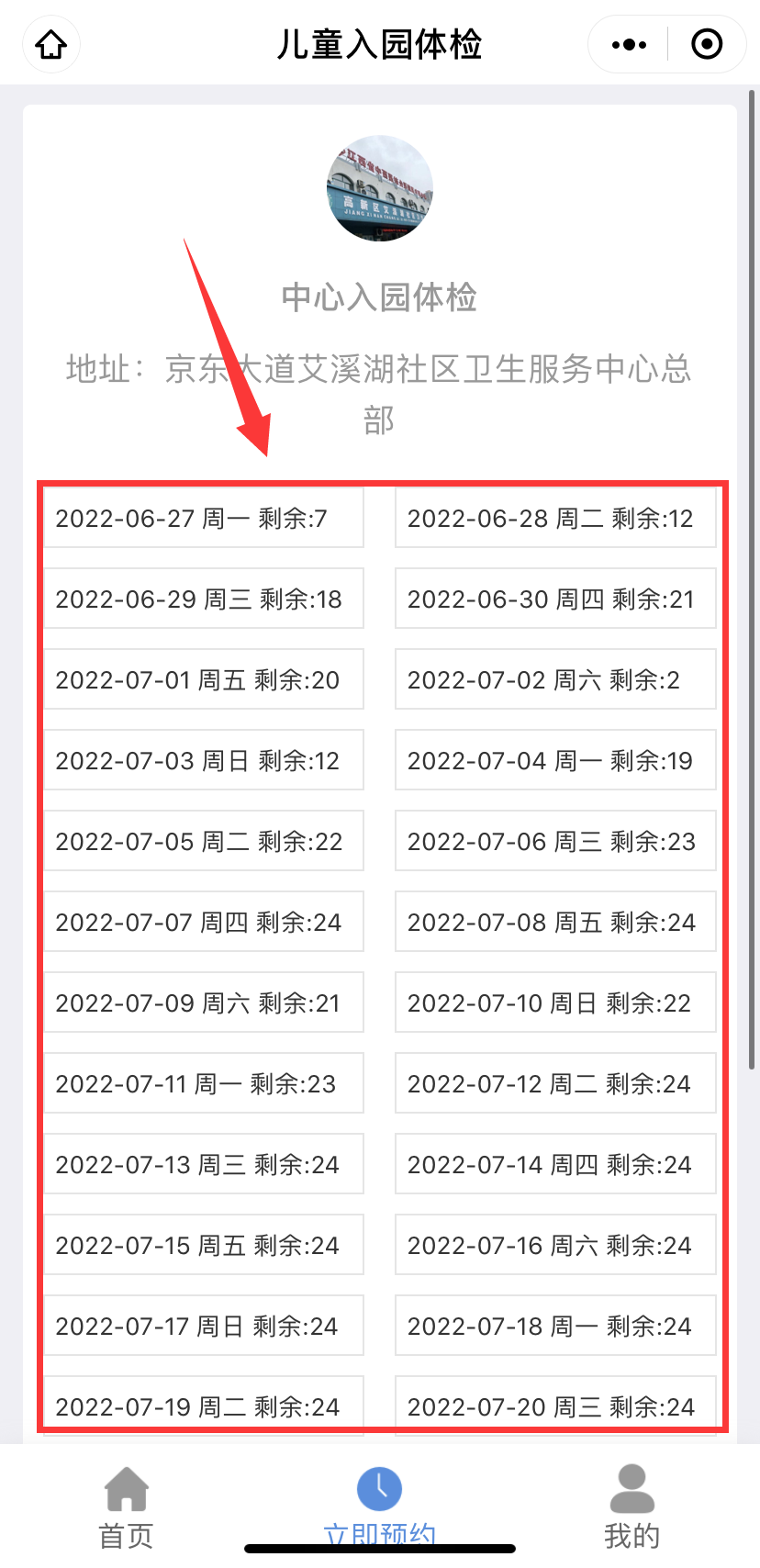The height and width of the screenshot is (1568, 760).
Task: Choose the 2022-06-28 周二 slot
Action: click(555, 519)
